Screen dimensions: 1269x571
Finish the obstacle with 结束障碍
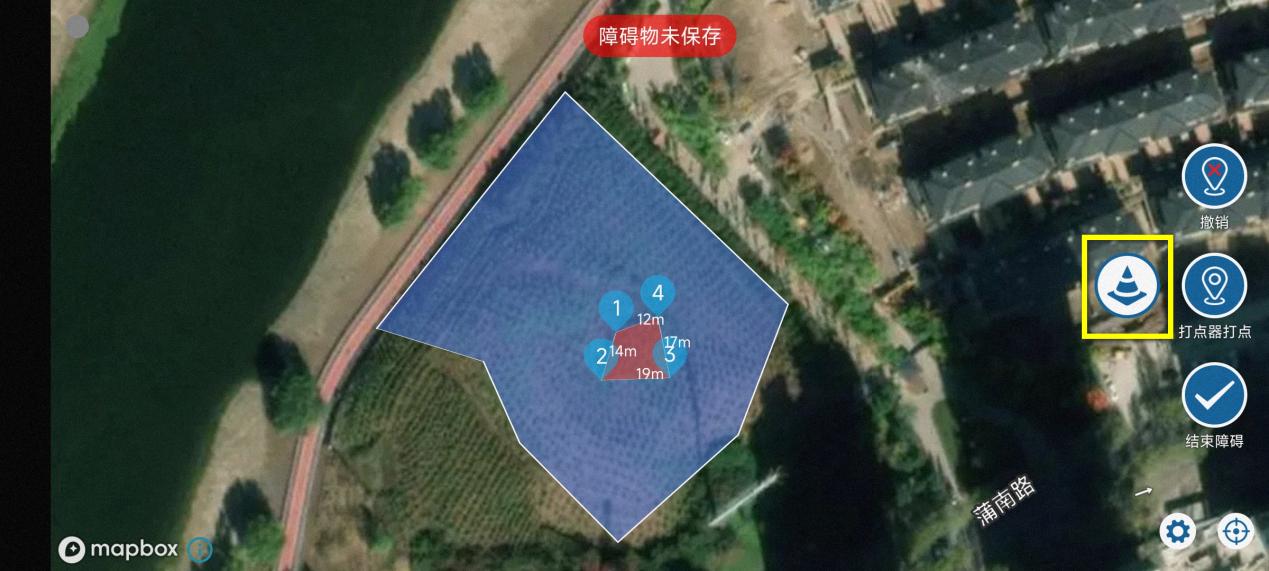click(1214, 396)
